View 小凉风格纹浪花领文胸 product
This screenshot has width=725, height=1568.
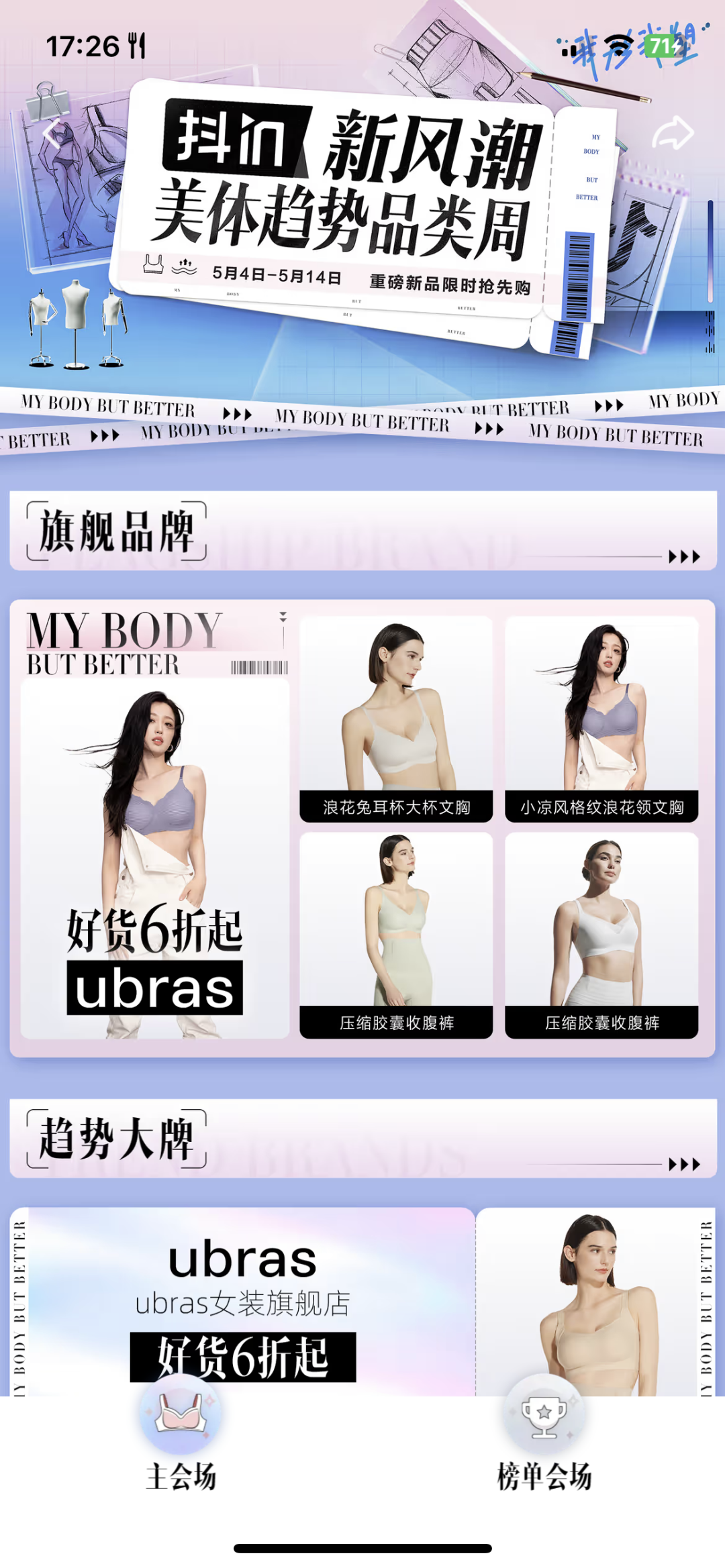(x=601, y=719)
